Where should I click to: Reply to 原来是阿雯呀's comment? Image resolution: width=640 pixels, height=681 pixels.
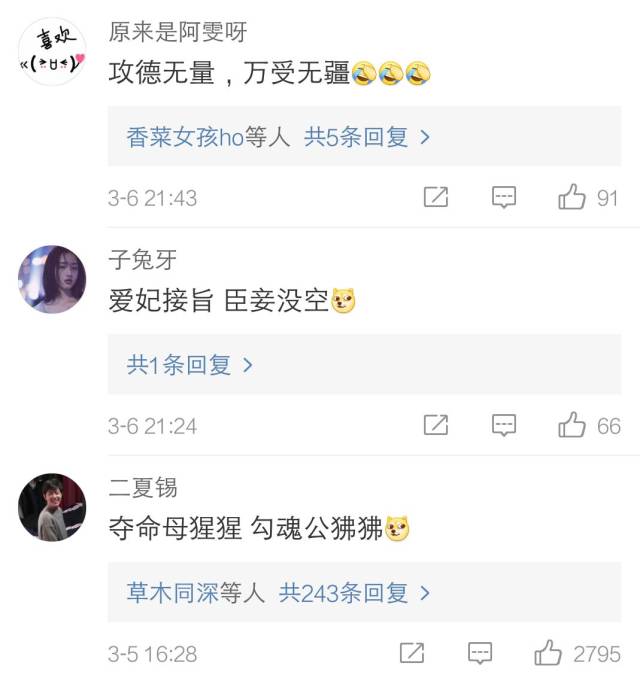pyautogui.click(x=504, y=198)
